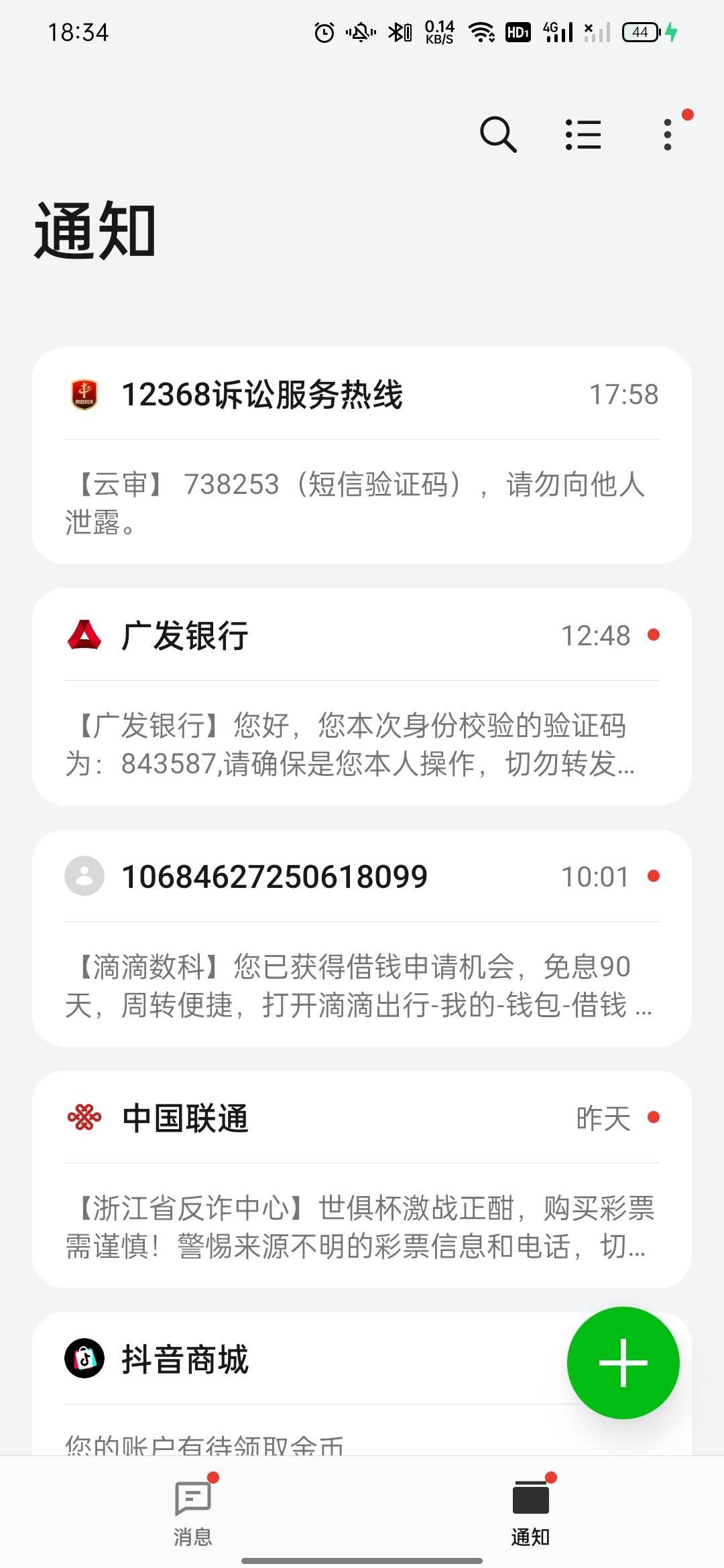Open the thread from 10684627250618099
This screenshot has height=1568, width=724.
(x=362, y=938)
